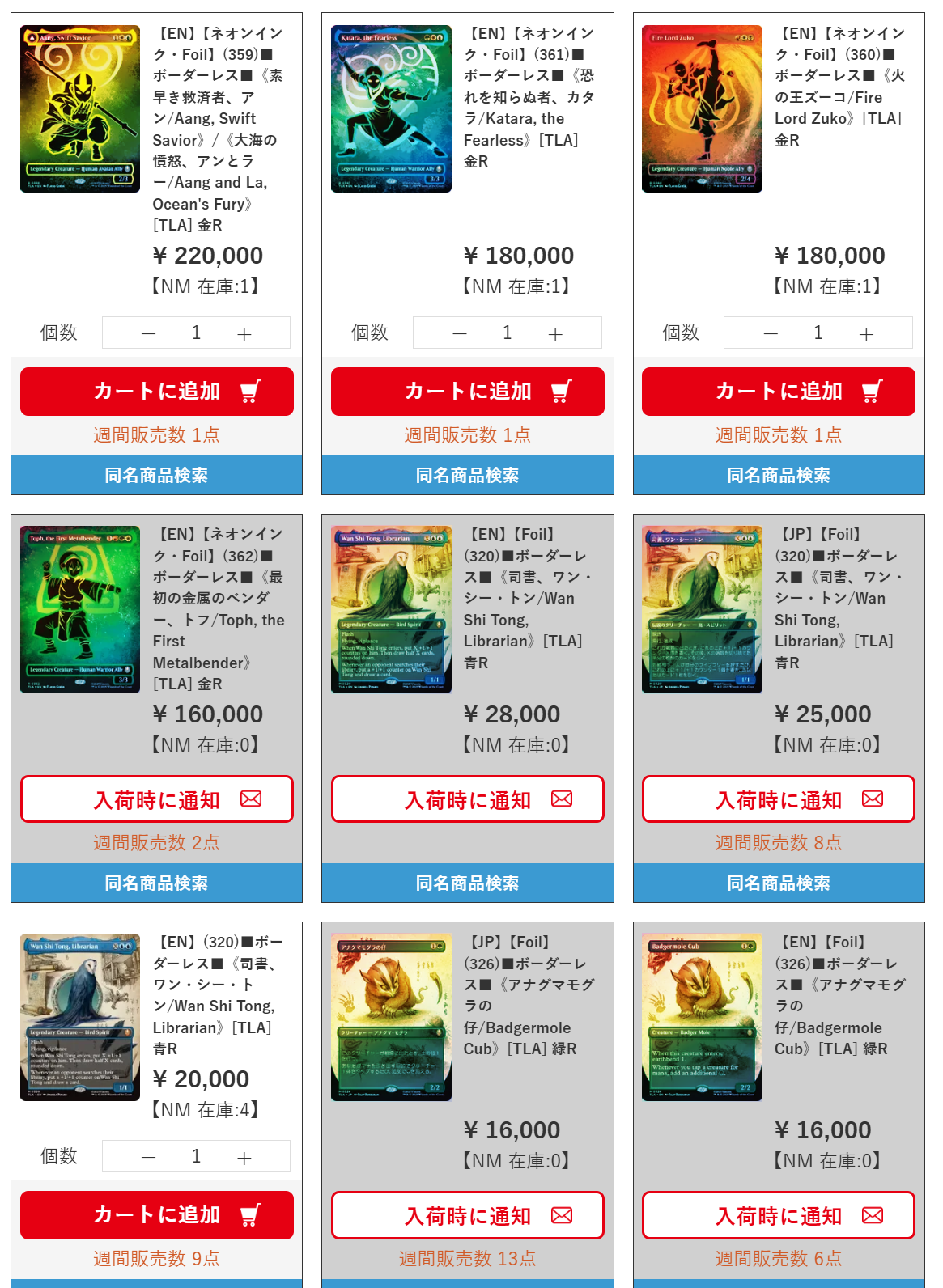Get restock alert for ¥28,000 EN Foil Wan Shi Tong
Image resolution: width=943 pixels, height=1288 pixels.
[x=467, y=799]
